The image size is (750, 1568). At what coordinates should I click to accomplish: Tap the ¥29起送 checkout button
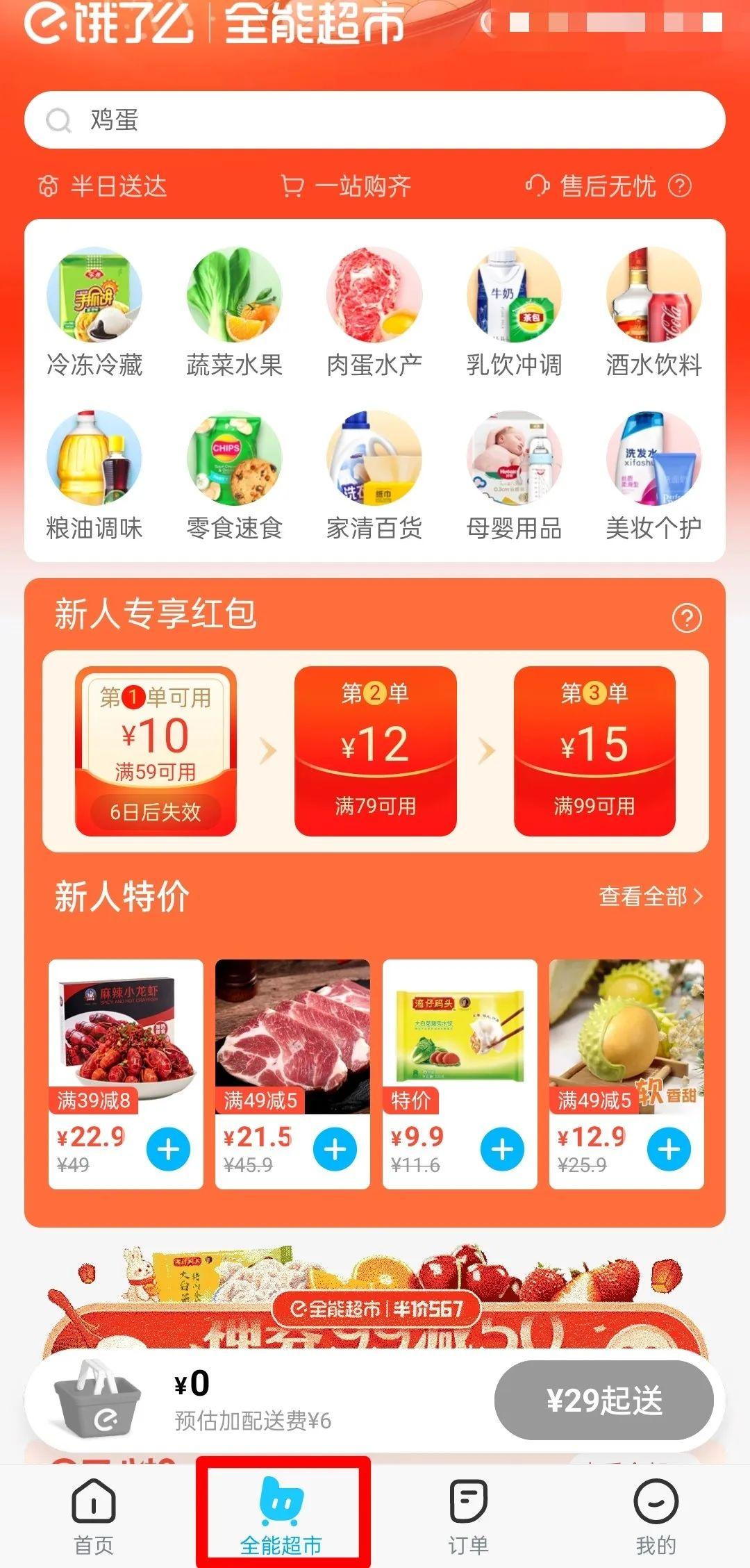[x=603, y=1400]
